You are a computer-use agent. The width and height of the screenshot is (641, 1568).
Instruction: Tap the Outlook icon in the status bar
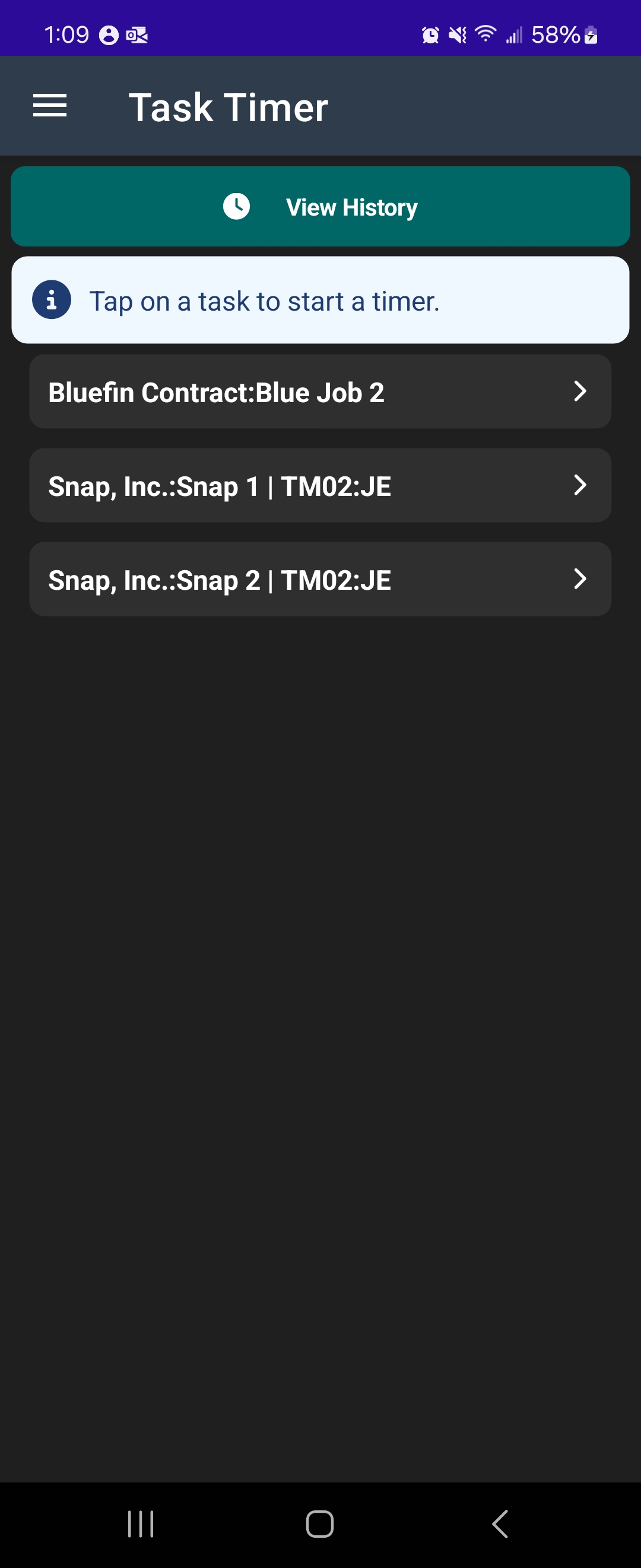[137, 34]
